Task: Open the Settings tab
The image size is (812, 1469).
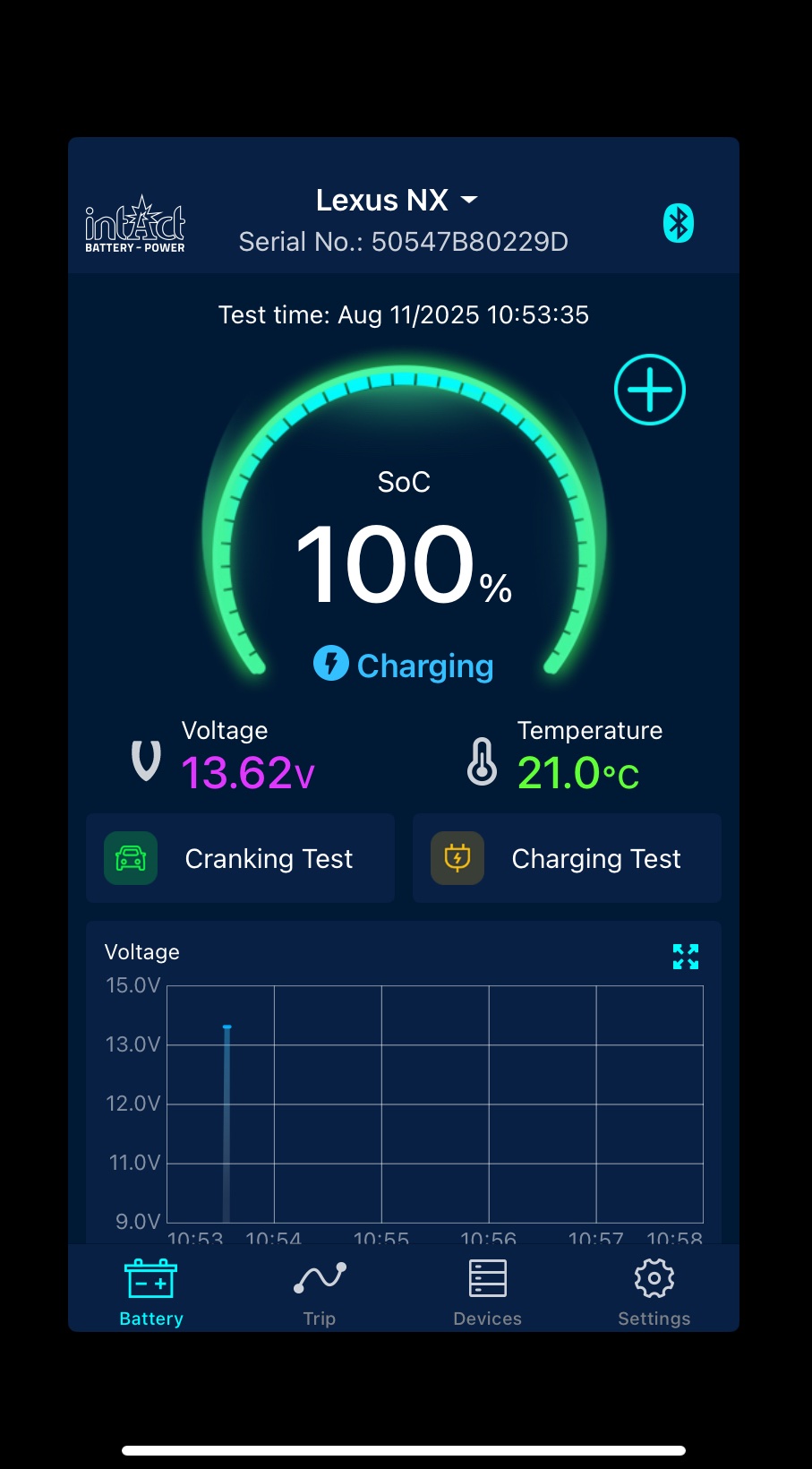Action: coord(654,1293)
